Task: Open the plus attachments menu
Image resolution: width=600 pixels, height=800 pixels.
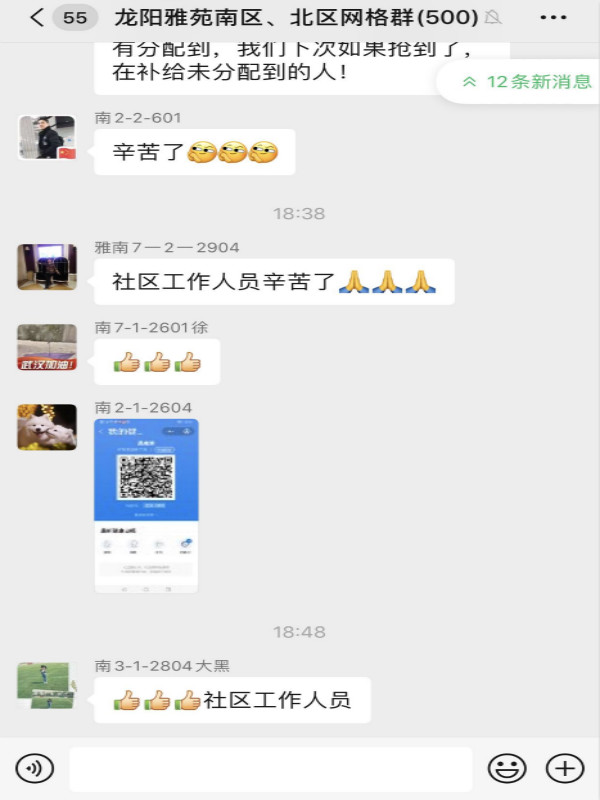Action: (x=565, y=768)
